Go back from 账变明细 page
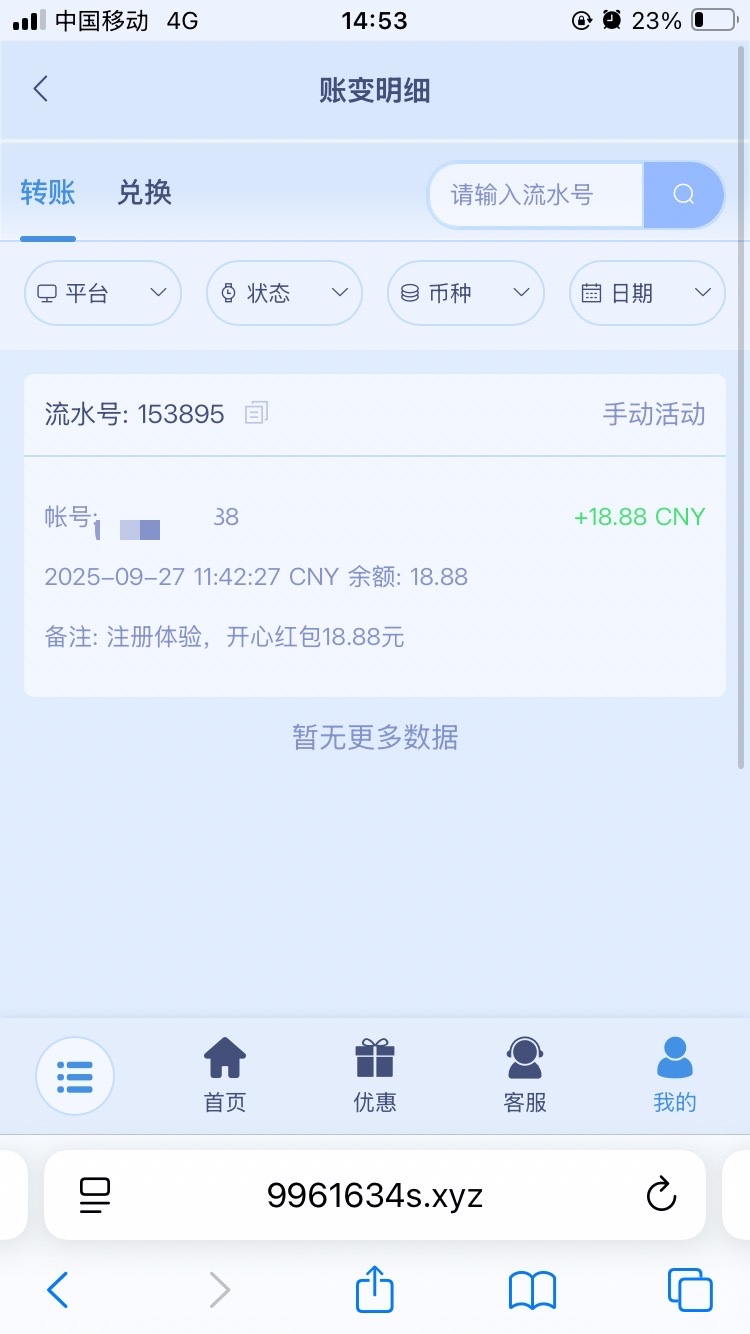 [41, 89]
